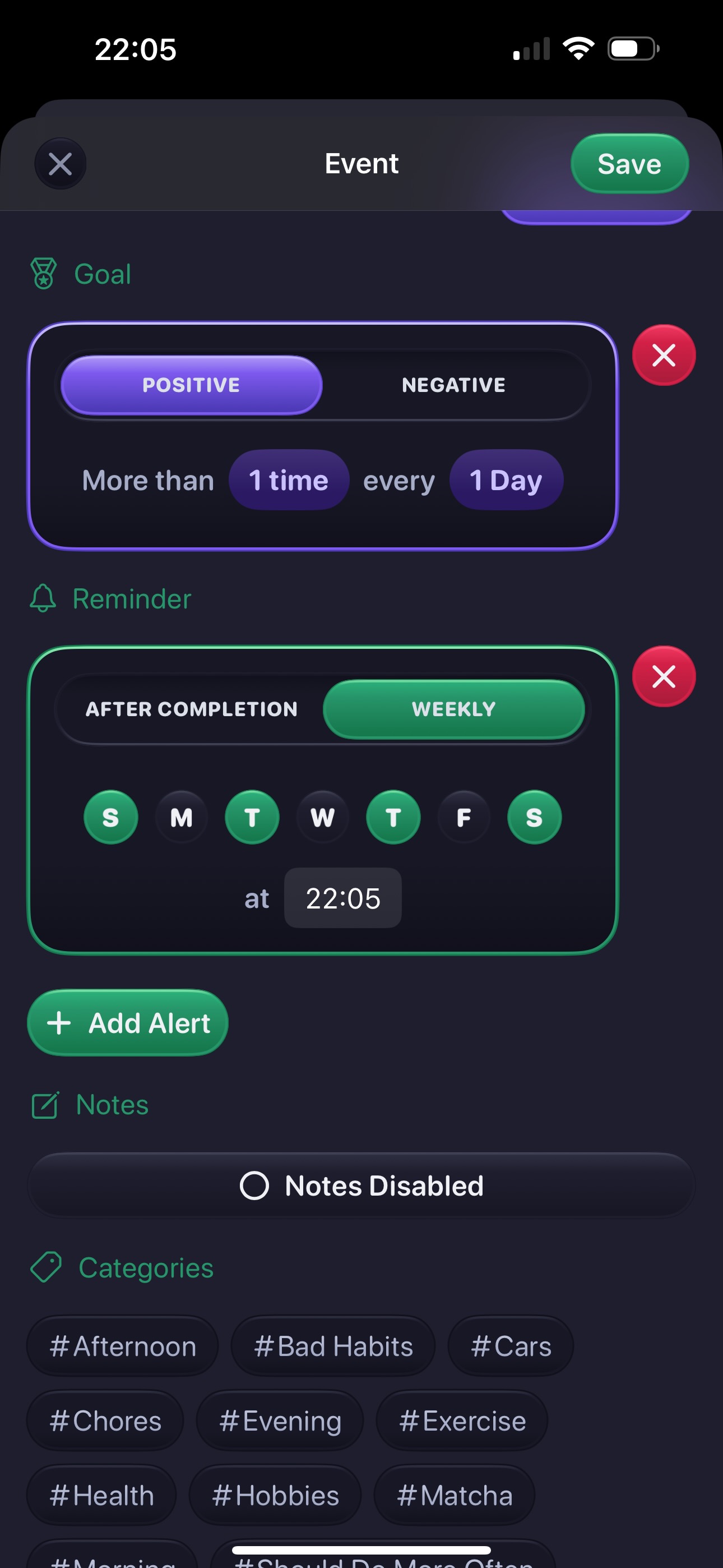The height and width of the screenshot is (1568, 723).
Task: Select the Positive goal type
Action: click(191, 385)
